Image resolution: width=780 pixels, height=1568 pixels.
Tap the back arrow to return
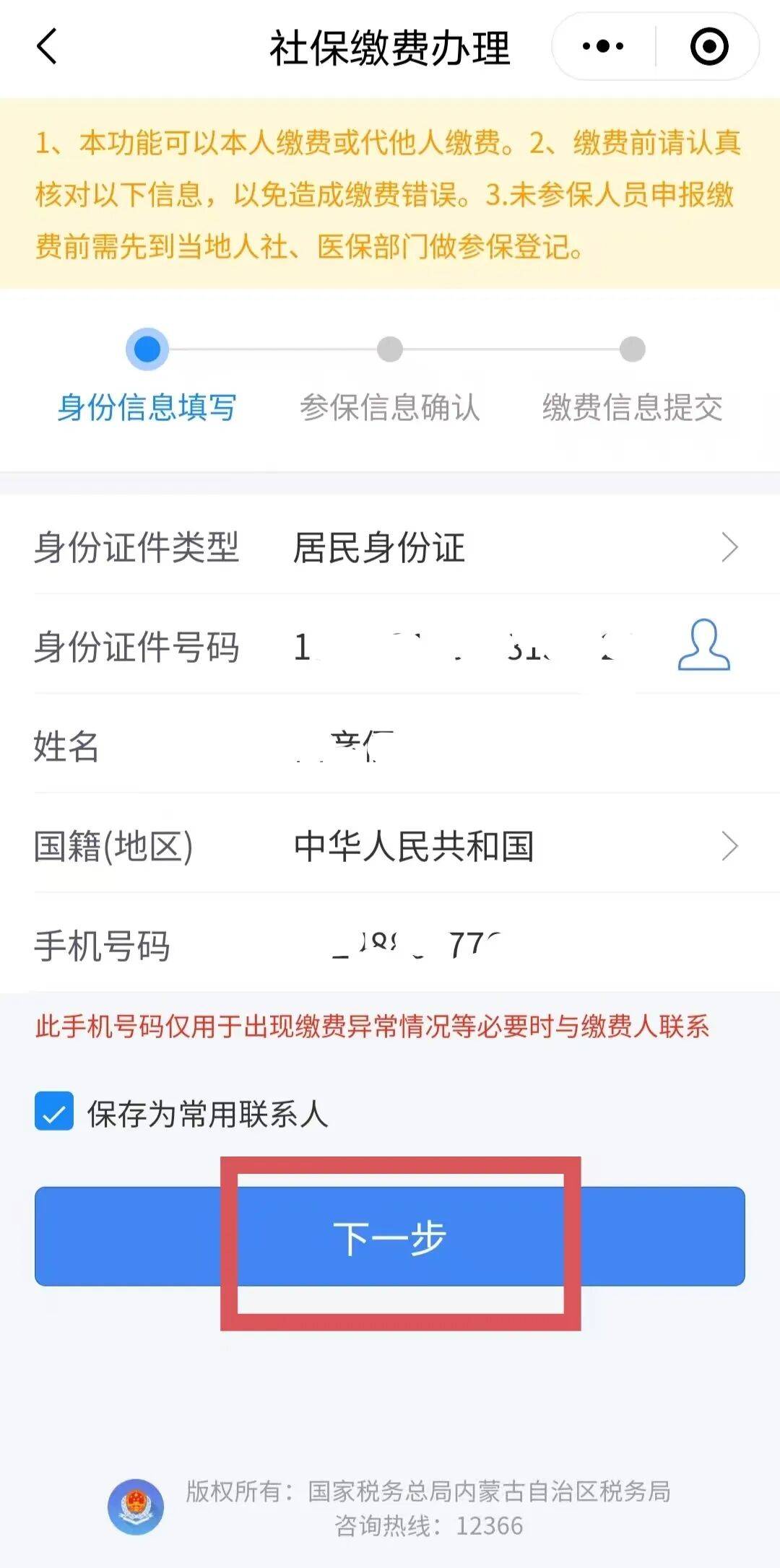click(x=45, y=46)
